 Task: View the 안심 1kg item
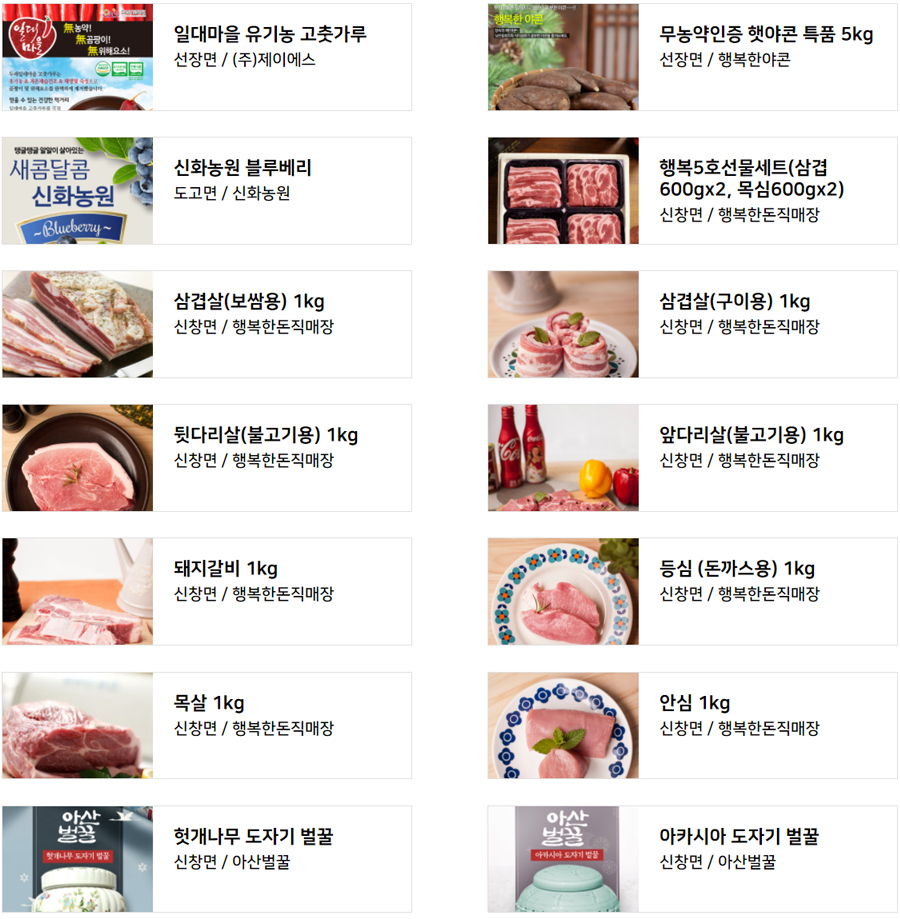(x=695, y=703)
